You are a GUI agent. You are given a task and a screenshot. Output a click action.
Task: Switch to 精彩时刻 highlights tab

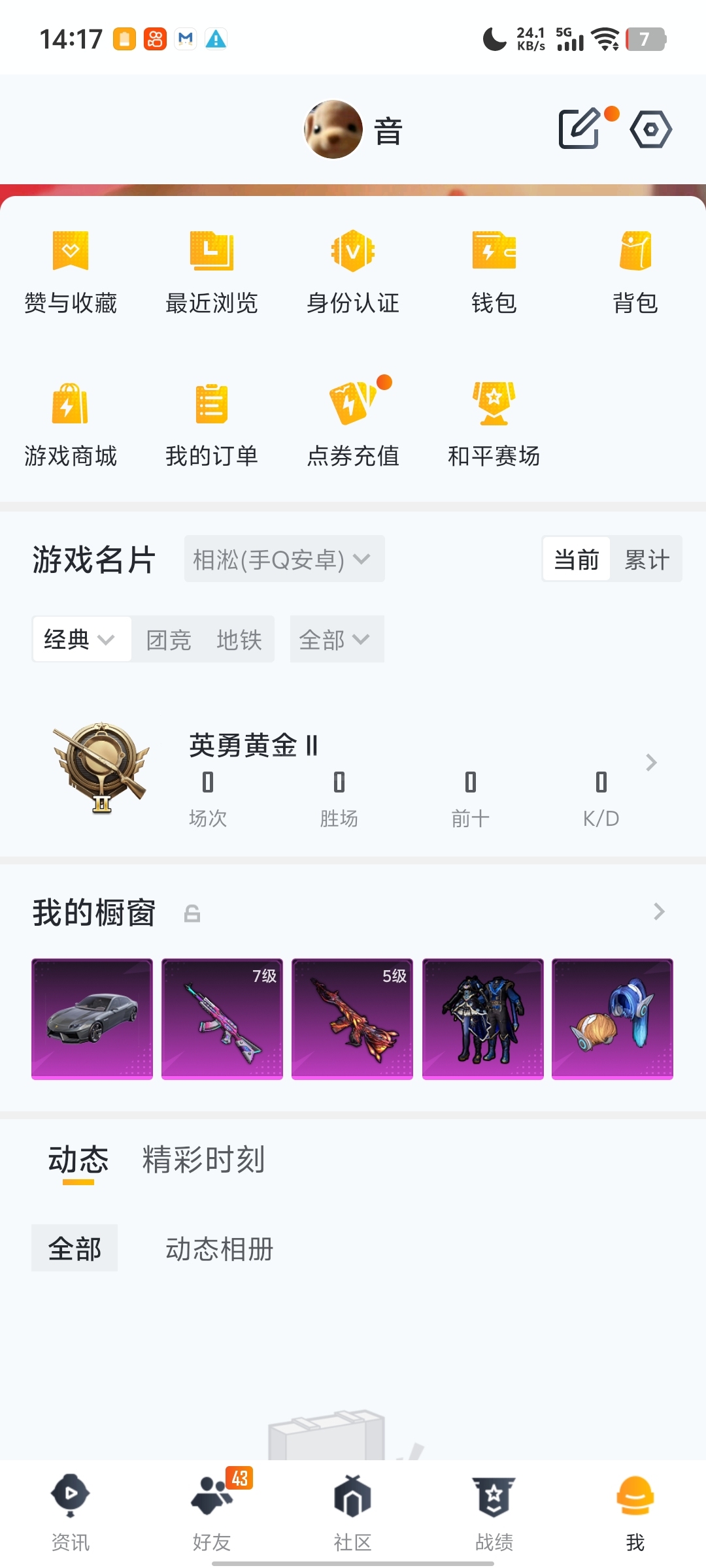click(203, 1160)
